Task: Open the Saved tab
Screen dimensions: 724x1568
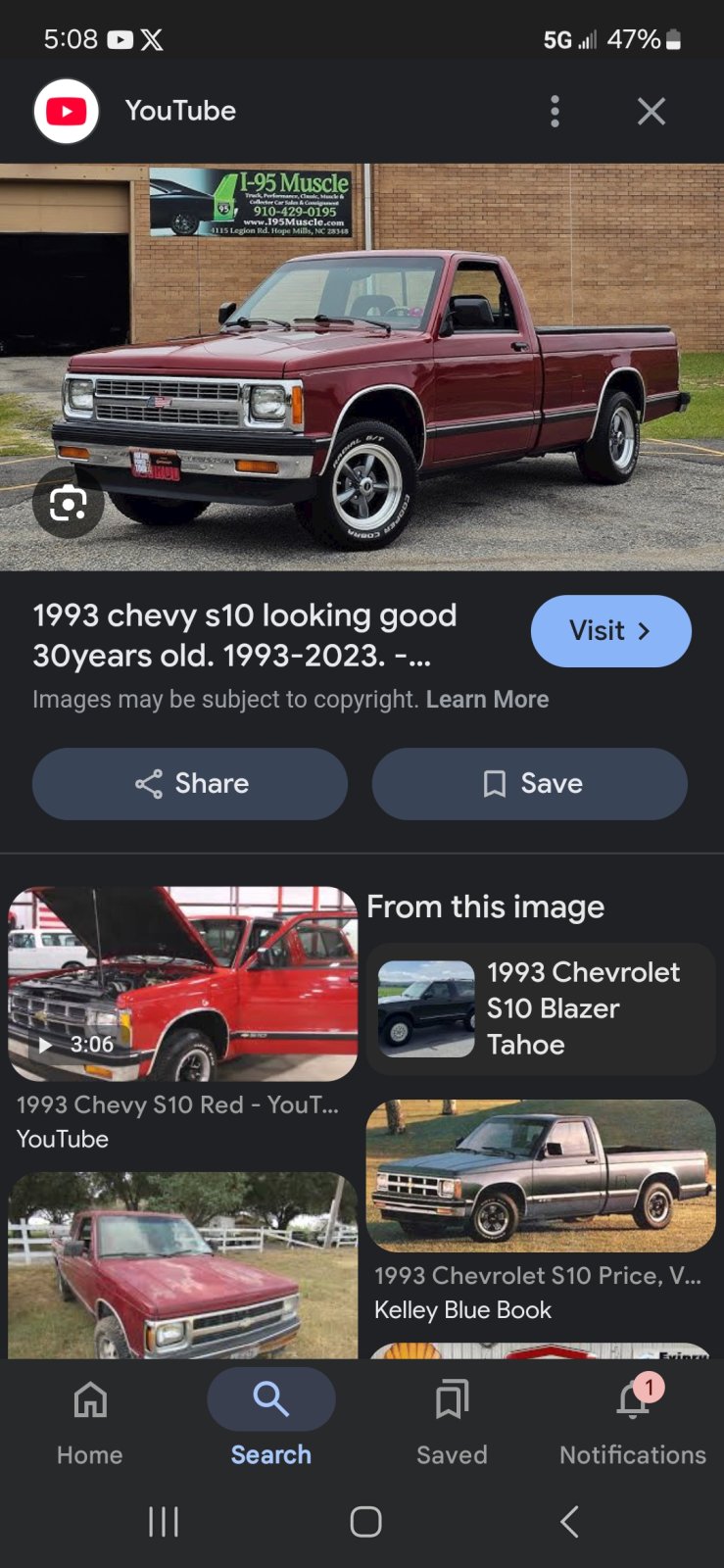Action: tap(452, 1418)
